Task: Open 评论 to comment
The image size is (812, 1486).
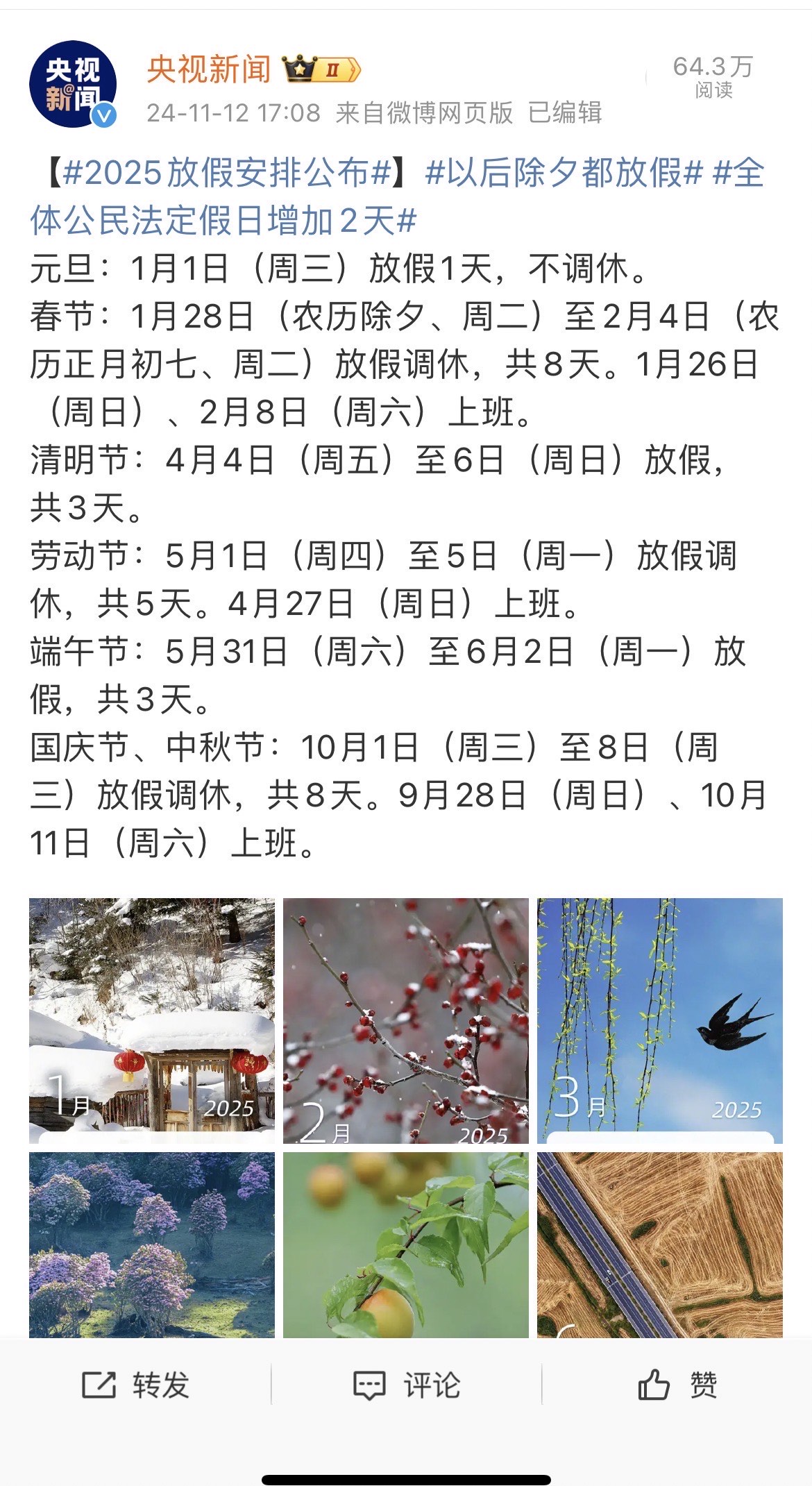Action: coord(406,1386)
